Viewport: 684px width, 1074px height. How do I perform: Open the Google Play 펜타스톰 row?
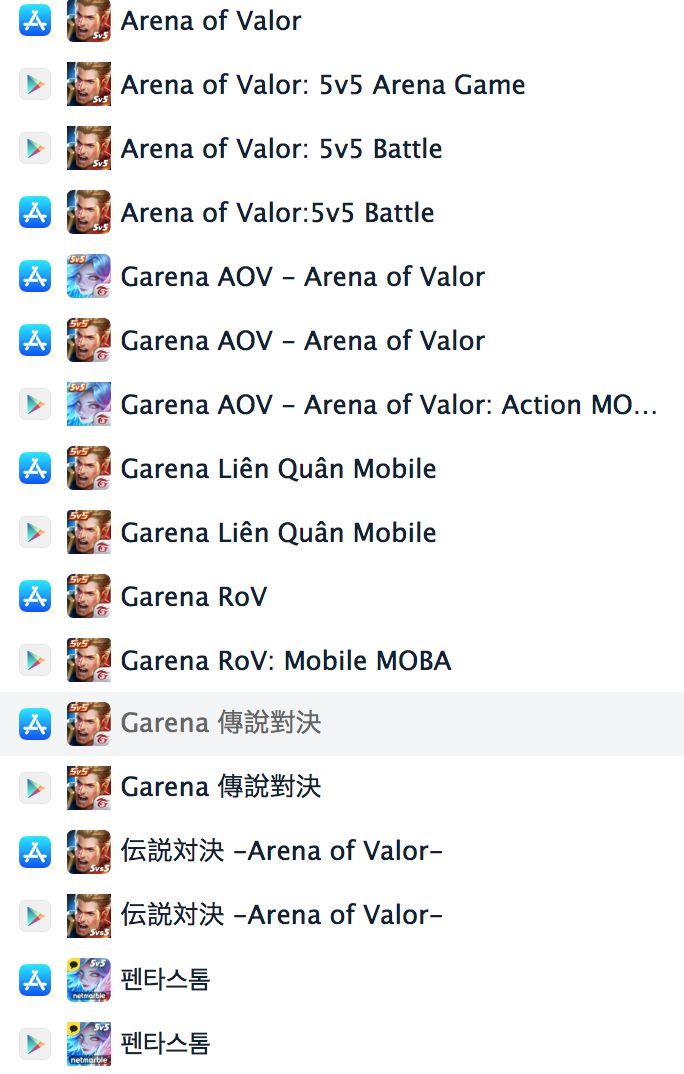[x=165, y=1043]
